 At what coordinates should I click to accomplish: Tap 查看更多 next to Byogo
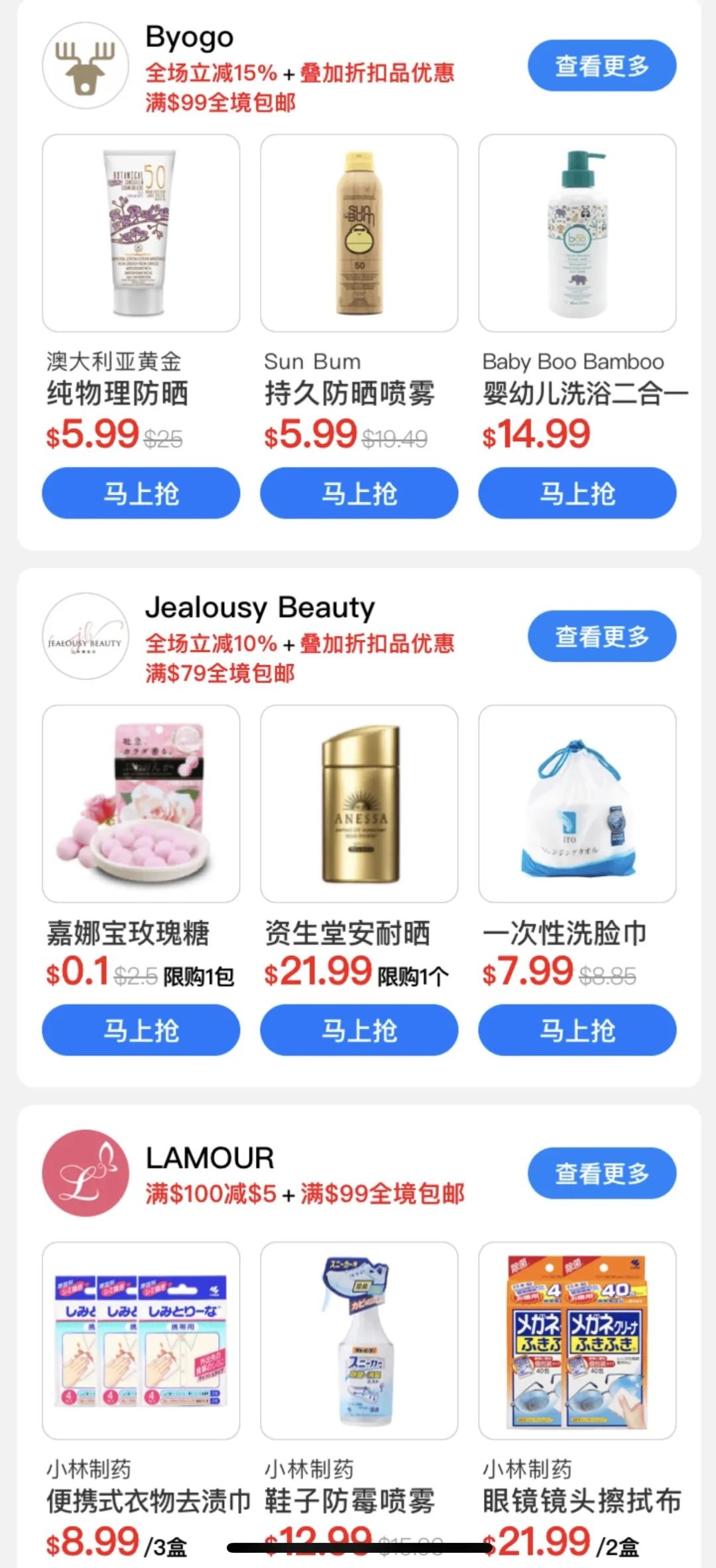click(x=602, y=65)
